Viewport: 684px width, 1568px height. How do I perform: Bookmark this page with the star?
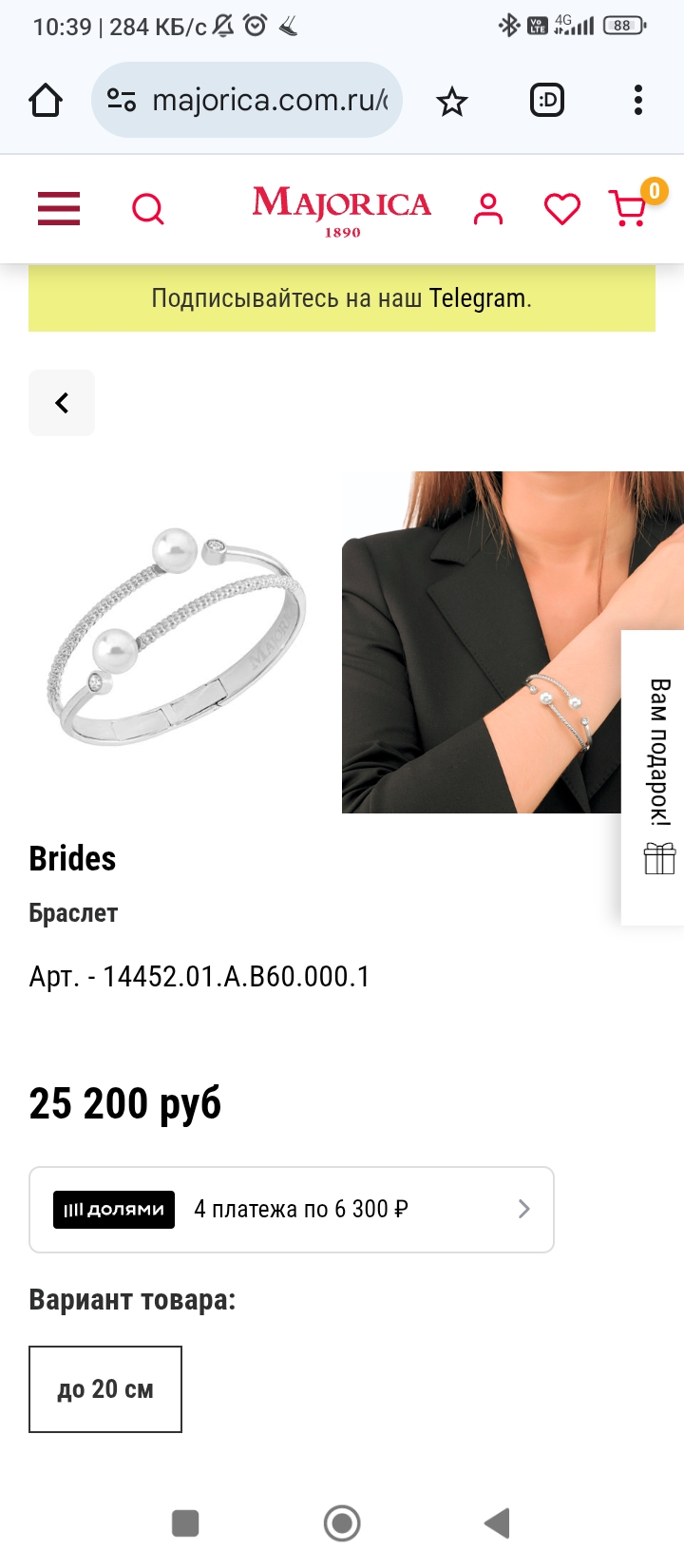(452, 101)
